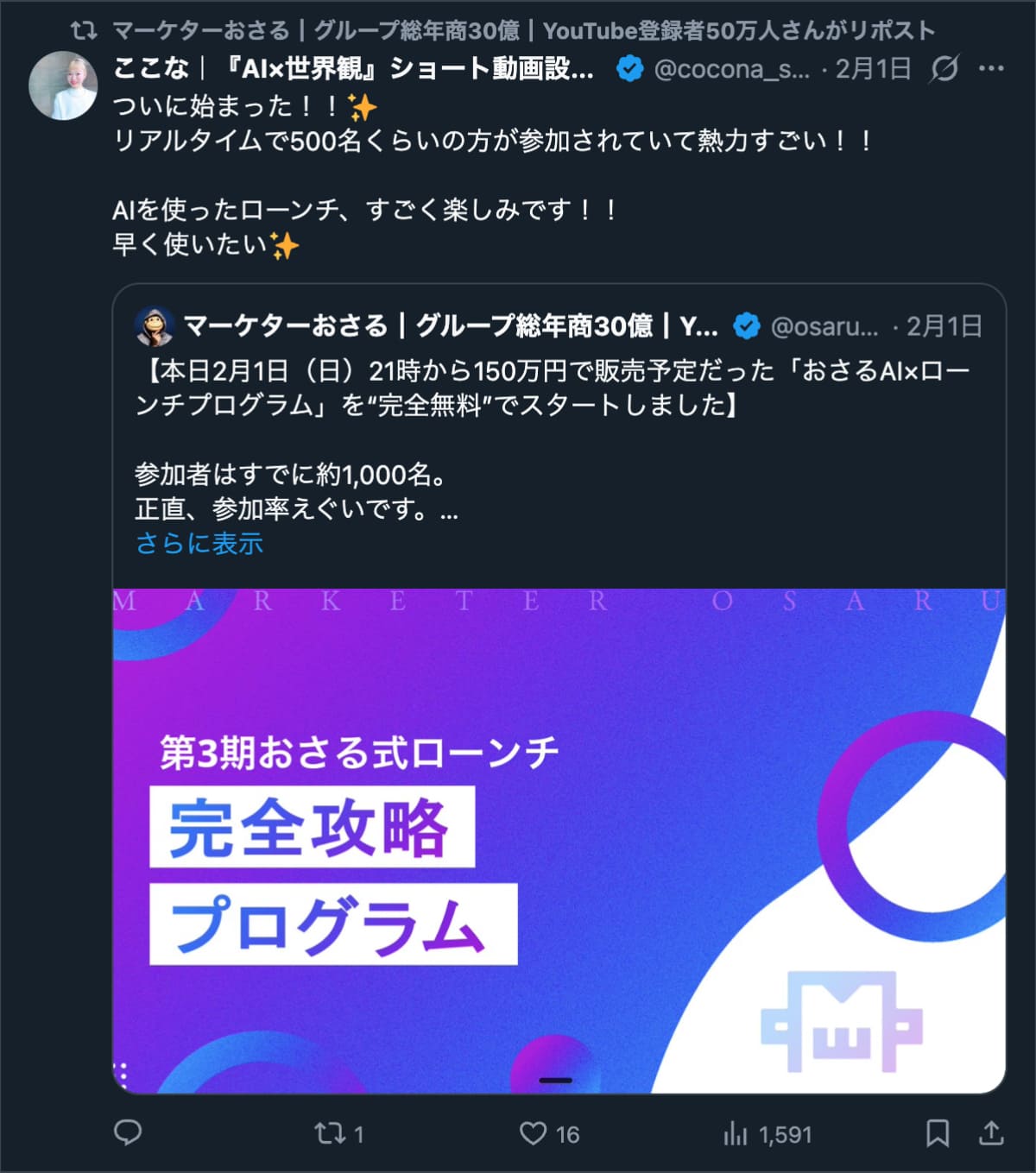The width and height of the screenshot is (1036, 1173).
Task: Open the 完全攻略プログラム image
Action: tap(559, 841)
